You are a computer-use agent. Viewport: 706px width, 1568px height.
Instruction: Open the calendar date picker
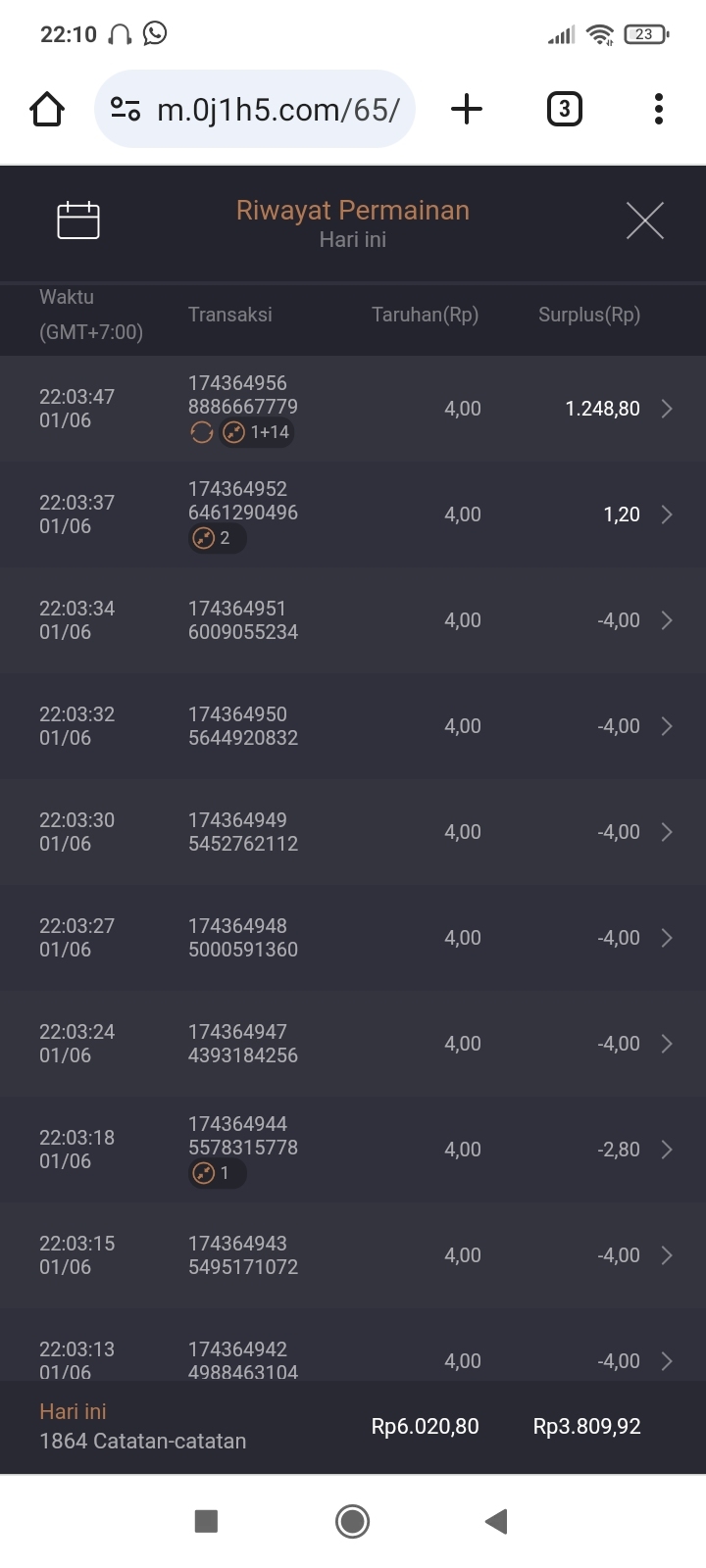click(x=78, y=220)
